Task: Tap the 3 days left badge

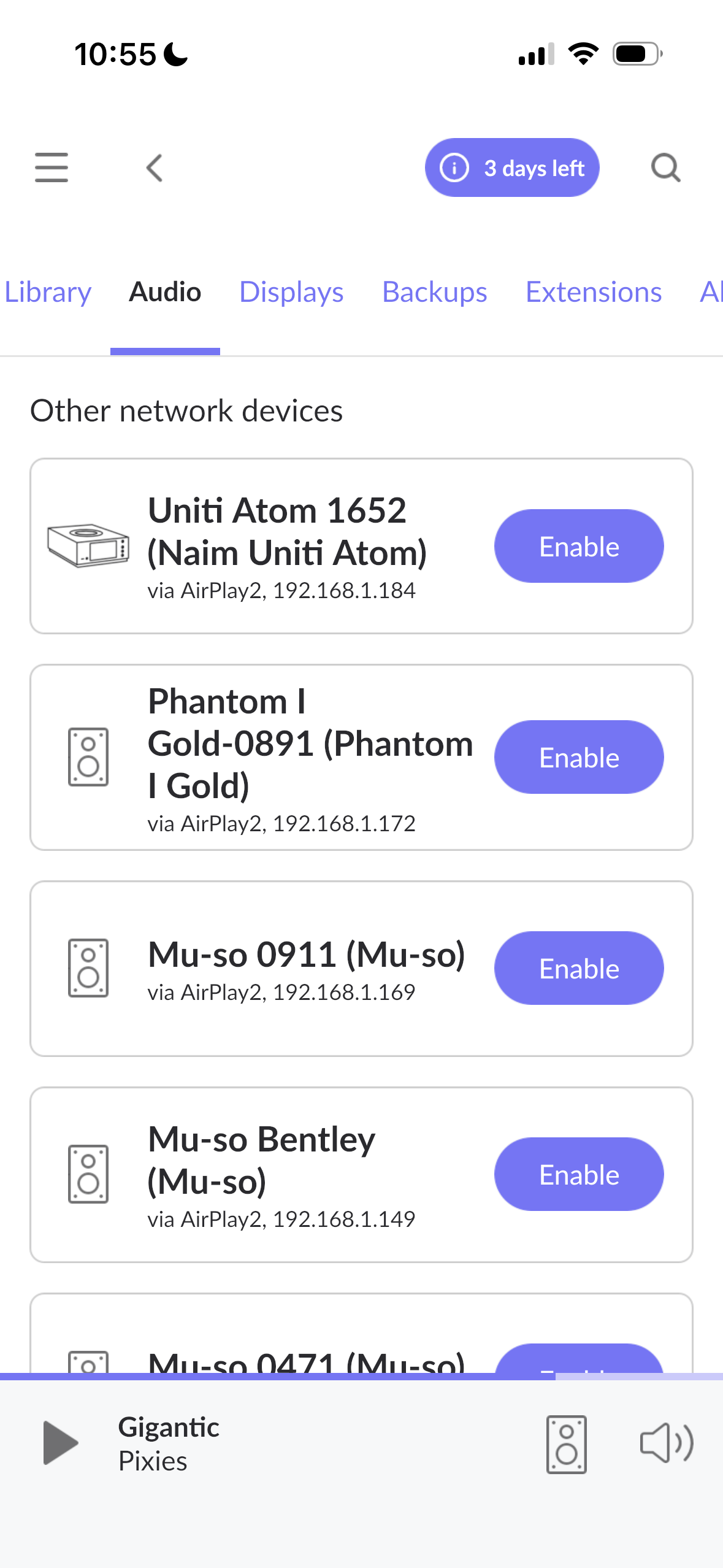Action: pos(512,167)
